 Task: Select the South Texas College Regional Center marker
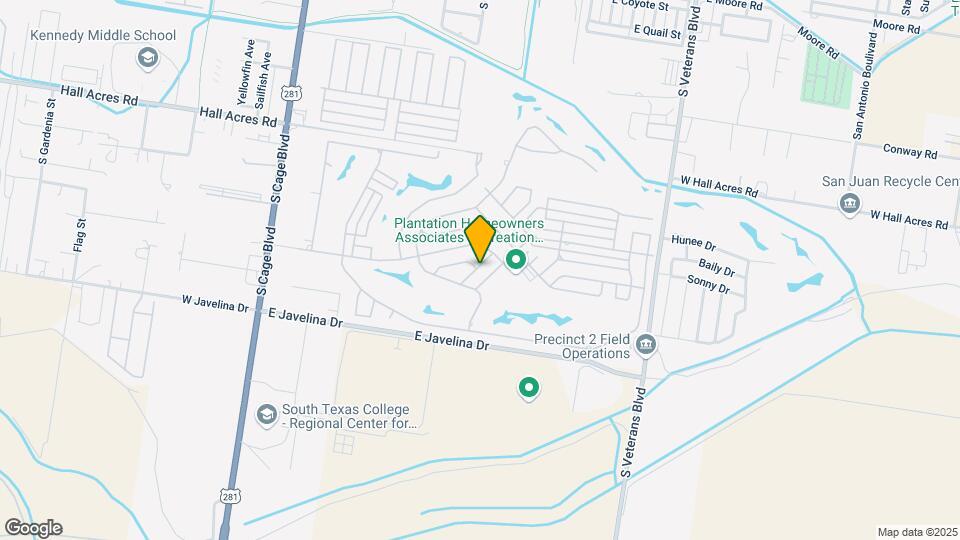[x=266, y=413]
